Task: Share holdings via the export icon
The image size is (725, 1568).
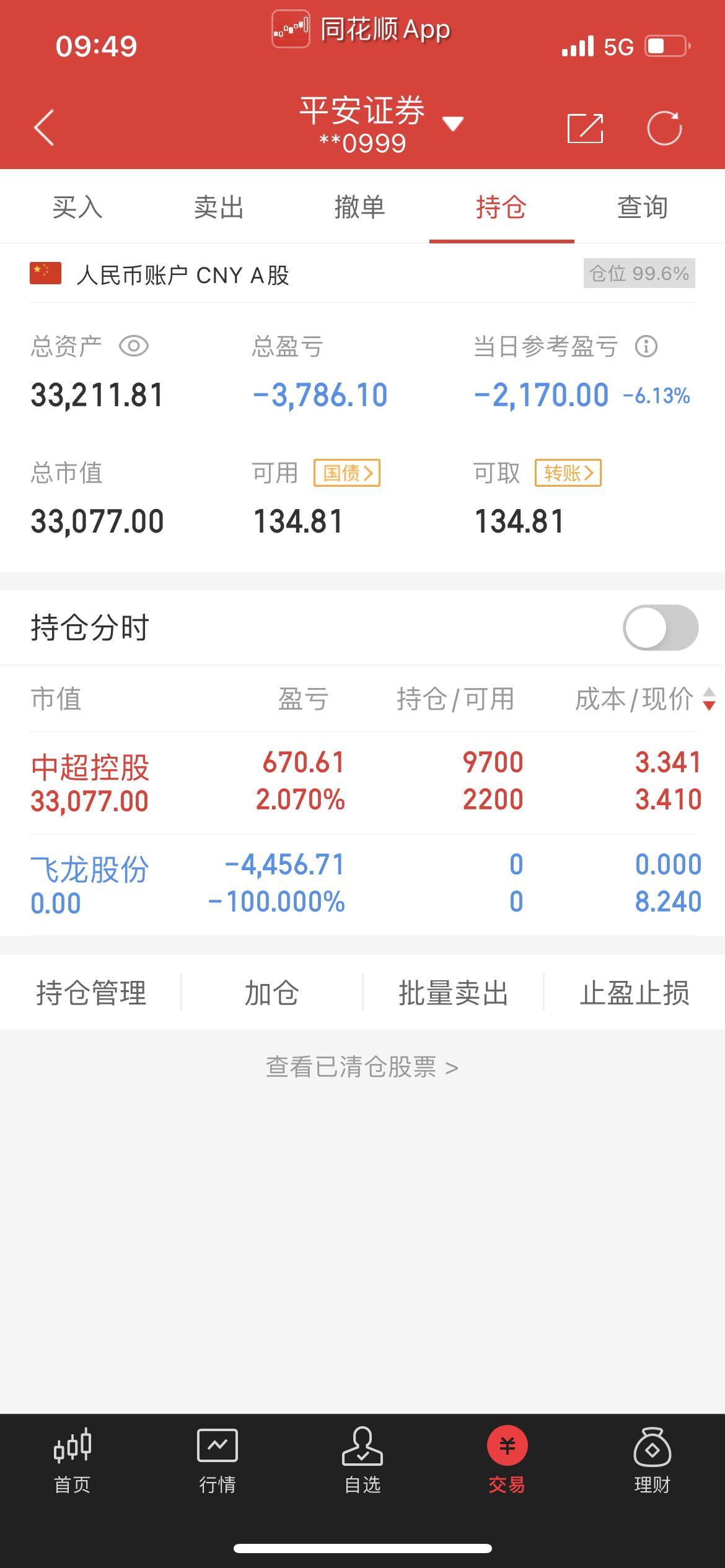Action: (585, 128)
